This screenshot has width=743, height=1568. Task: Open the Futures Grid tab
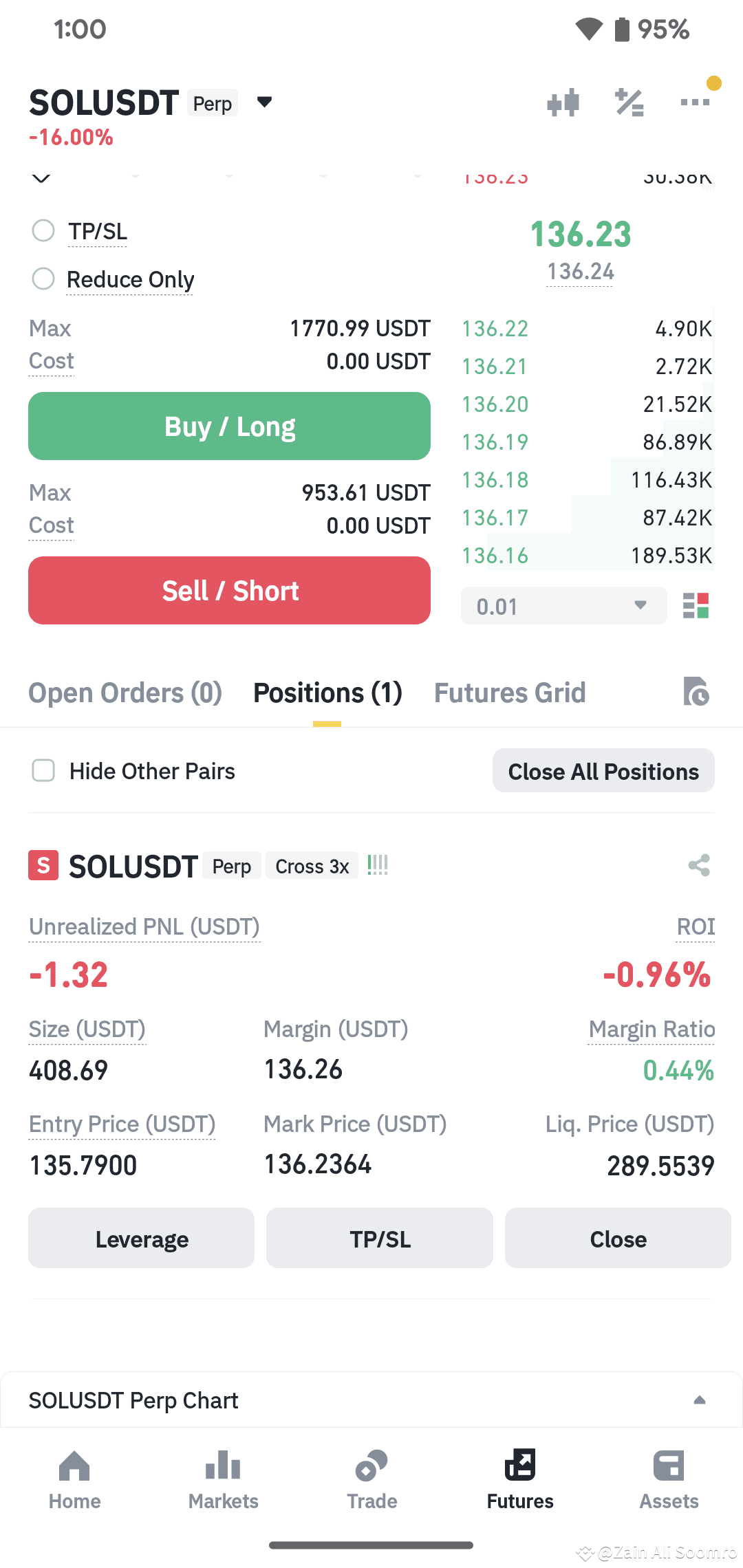tap(509, 693)
